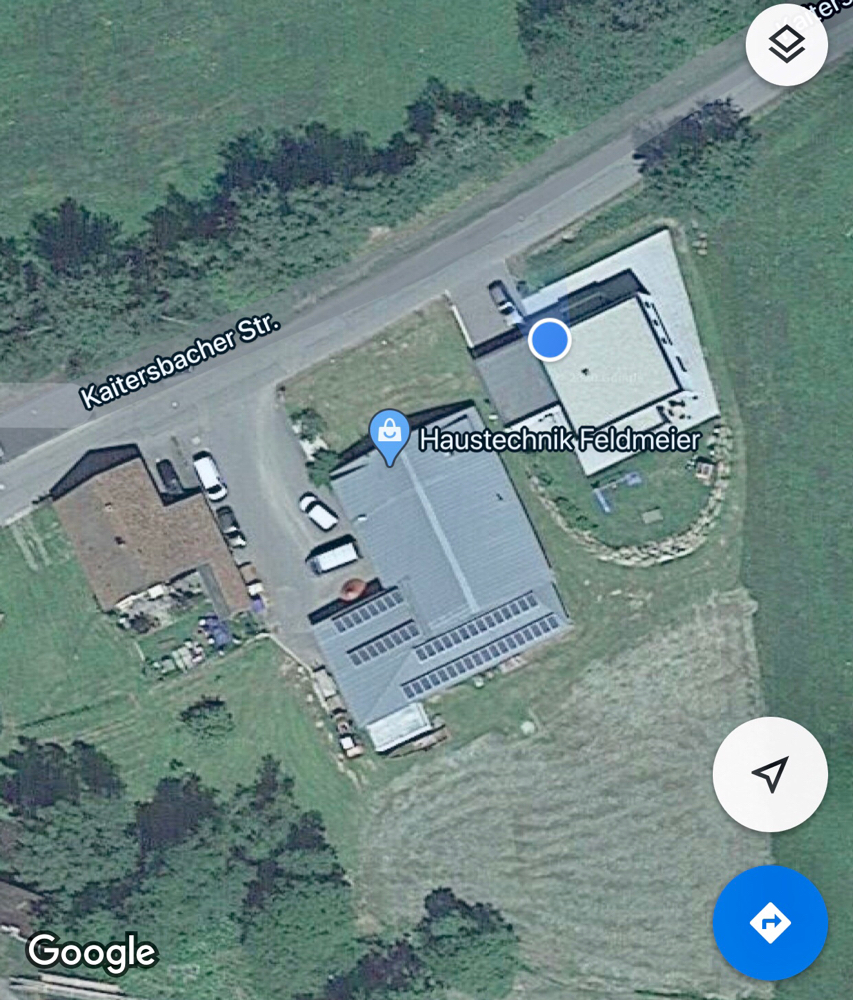Open the Haustechnik Feldmeier place pin
The image size is (853, 1000).
click(x=389, y=435)
